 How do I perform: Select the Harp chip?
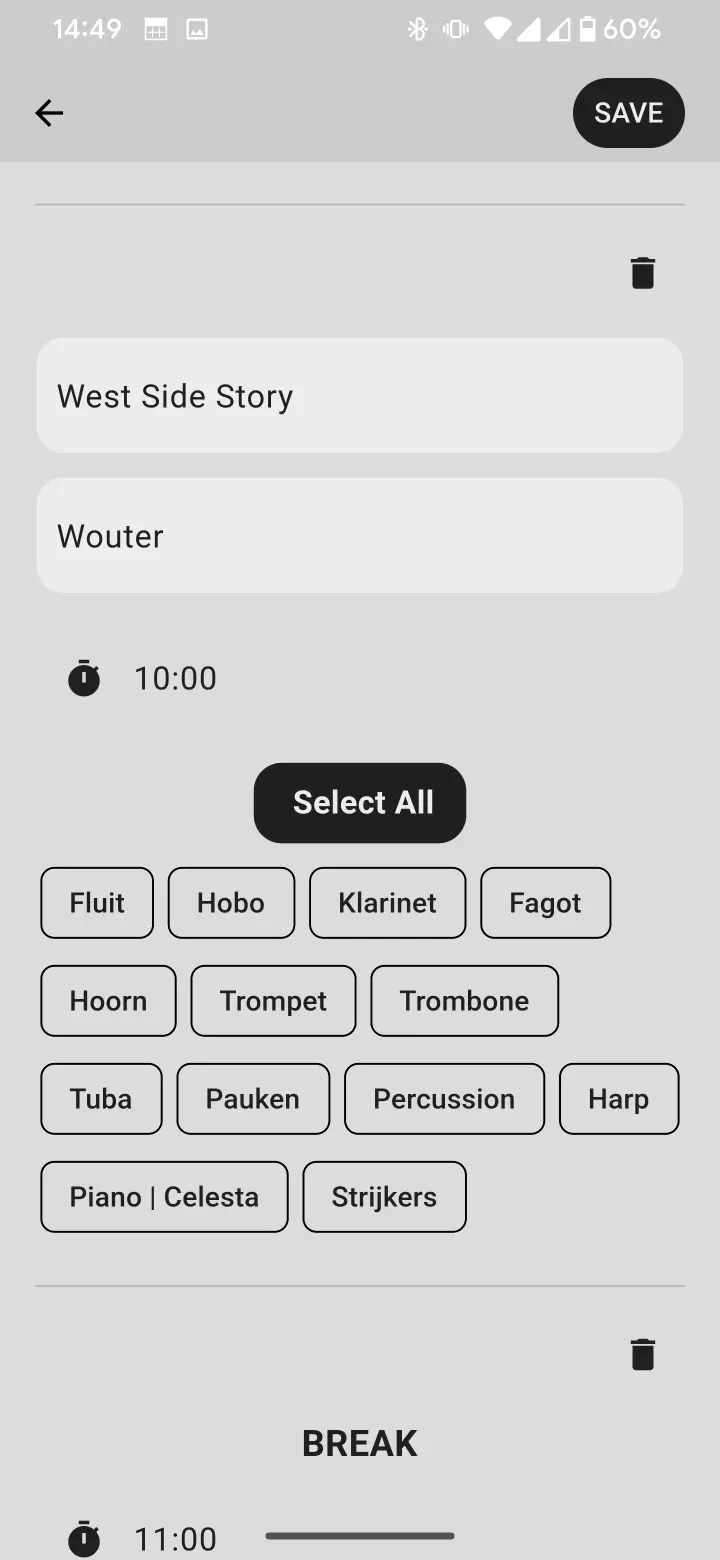pos(618,1099)
